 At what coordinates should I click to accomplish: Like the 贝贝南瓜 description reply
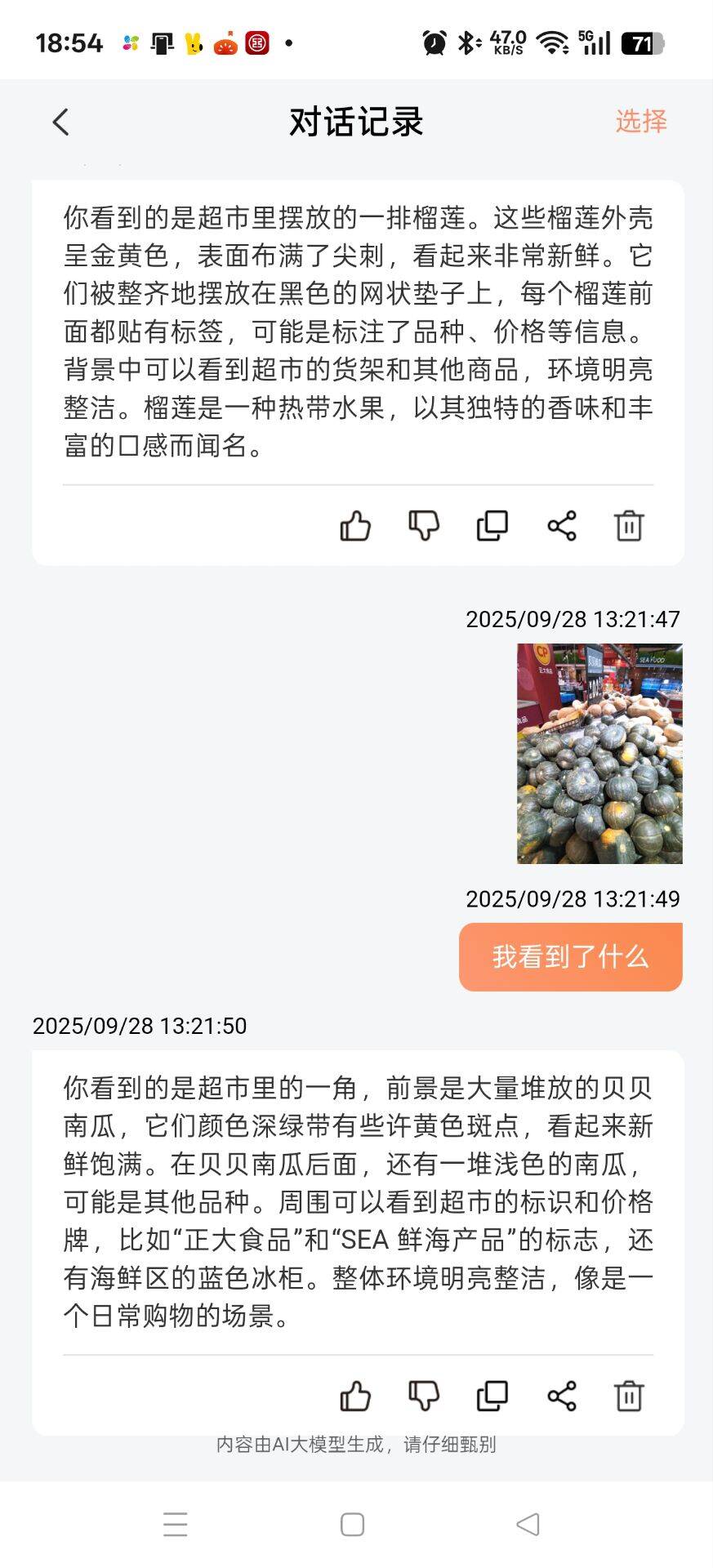click(x=355, y=1396)
